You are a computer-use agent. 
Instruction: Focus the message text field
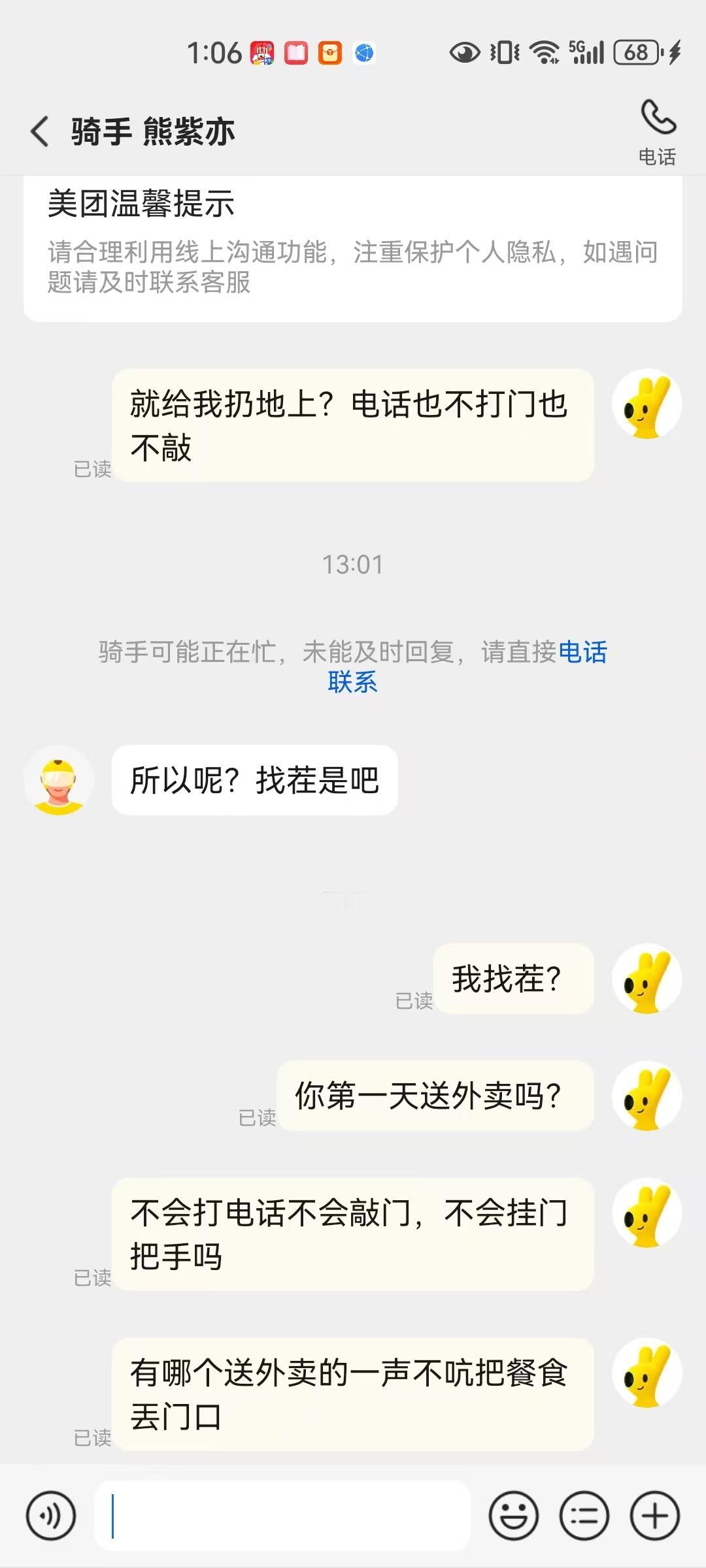coord(282,1516)
